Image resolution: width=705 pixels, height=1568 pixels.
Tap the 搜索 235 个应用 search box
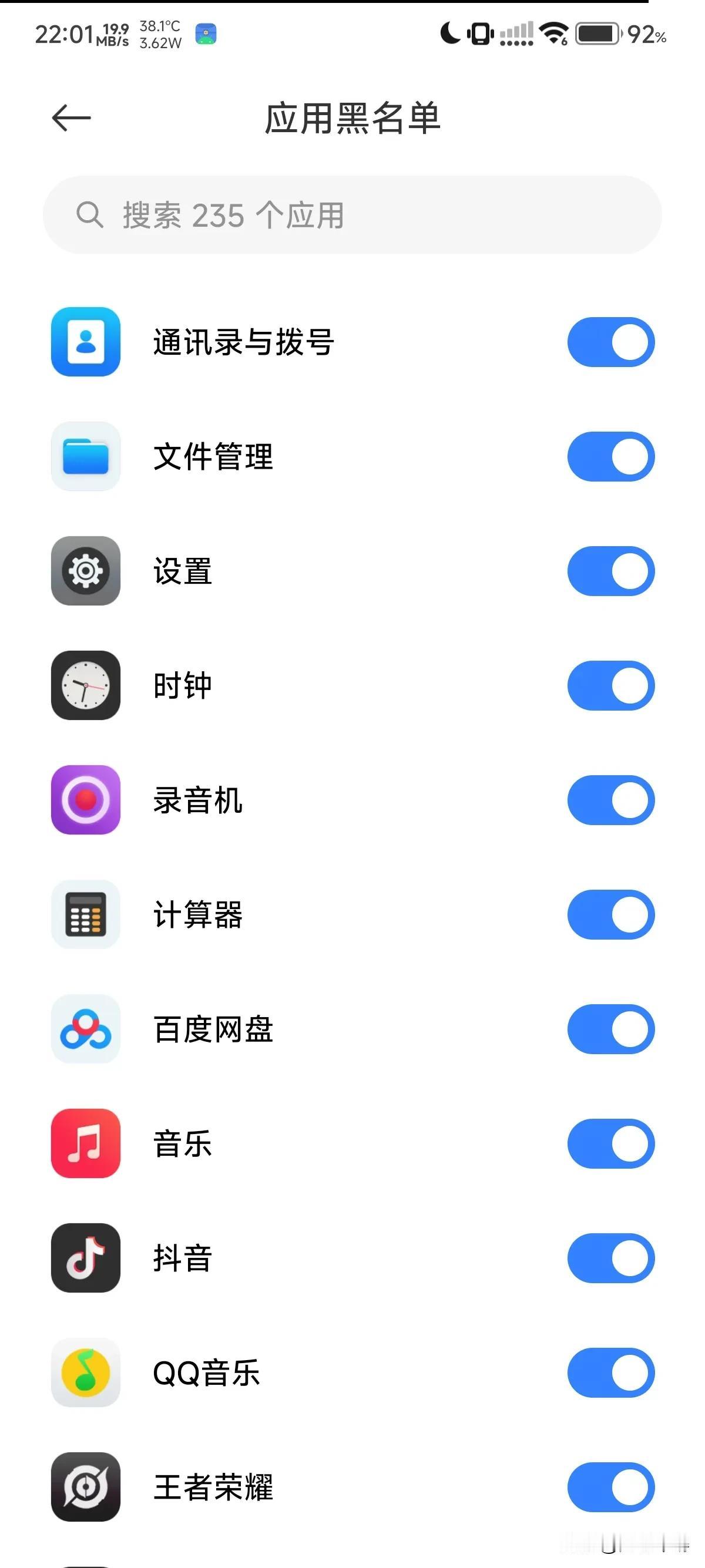click(352, 215)
